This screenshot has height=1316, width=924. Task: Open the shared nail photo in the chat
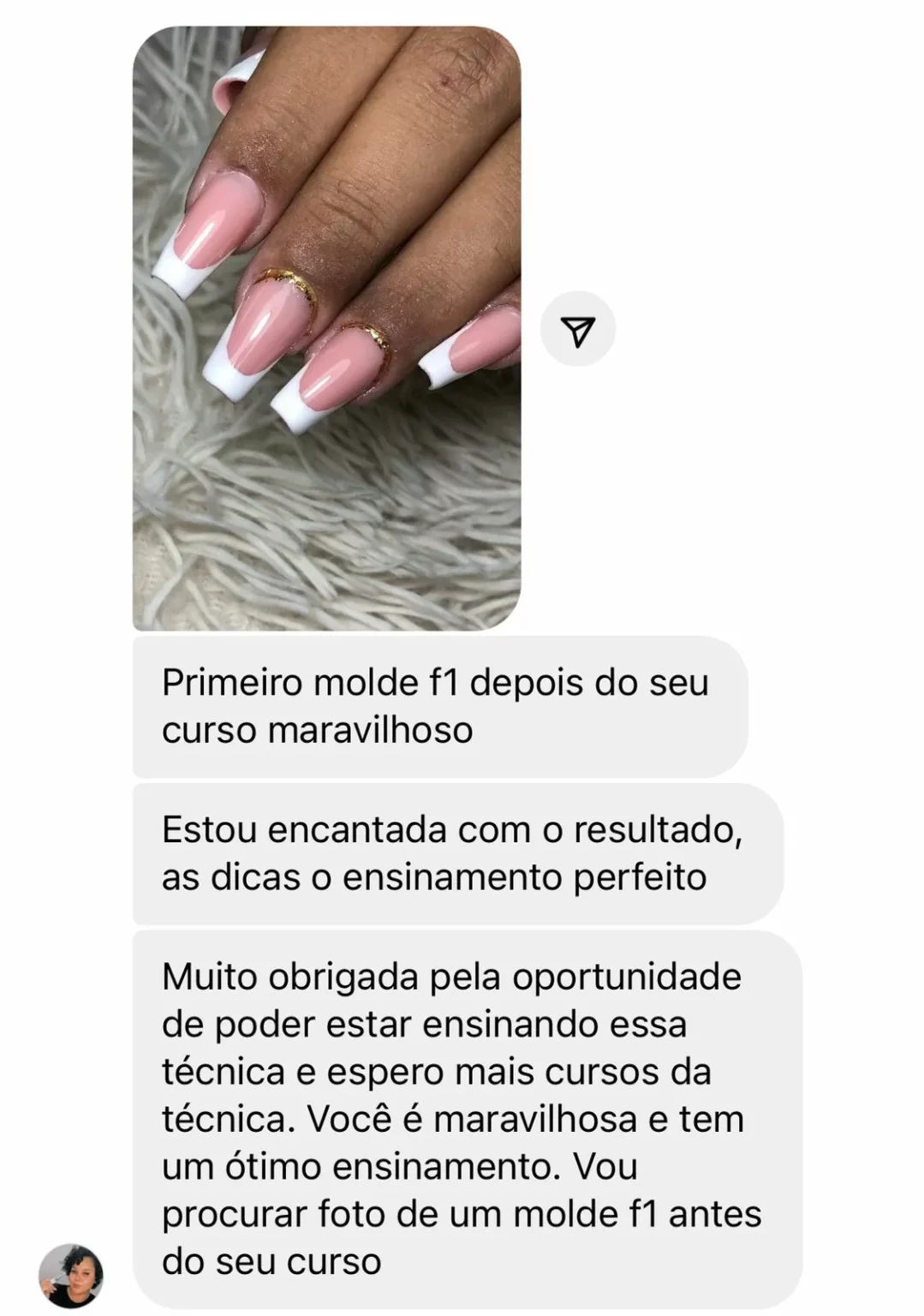[326, 329]
